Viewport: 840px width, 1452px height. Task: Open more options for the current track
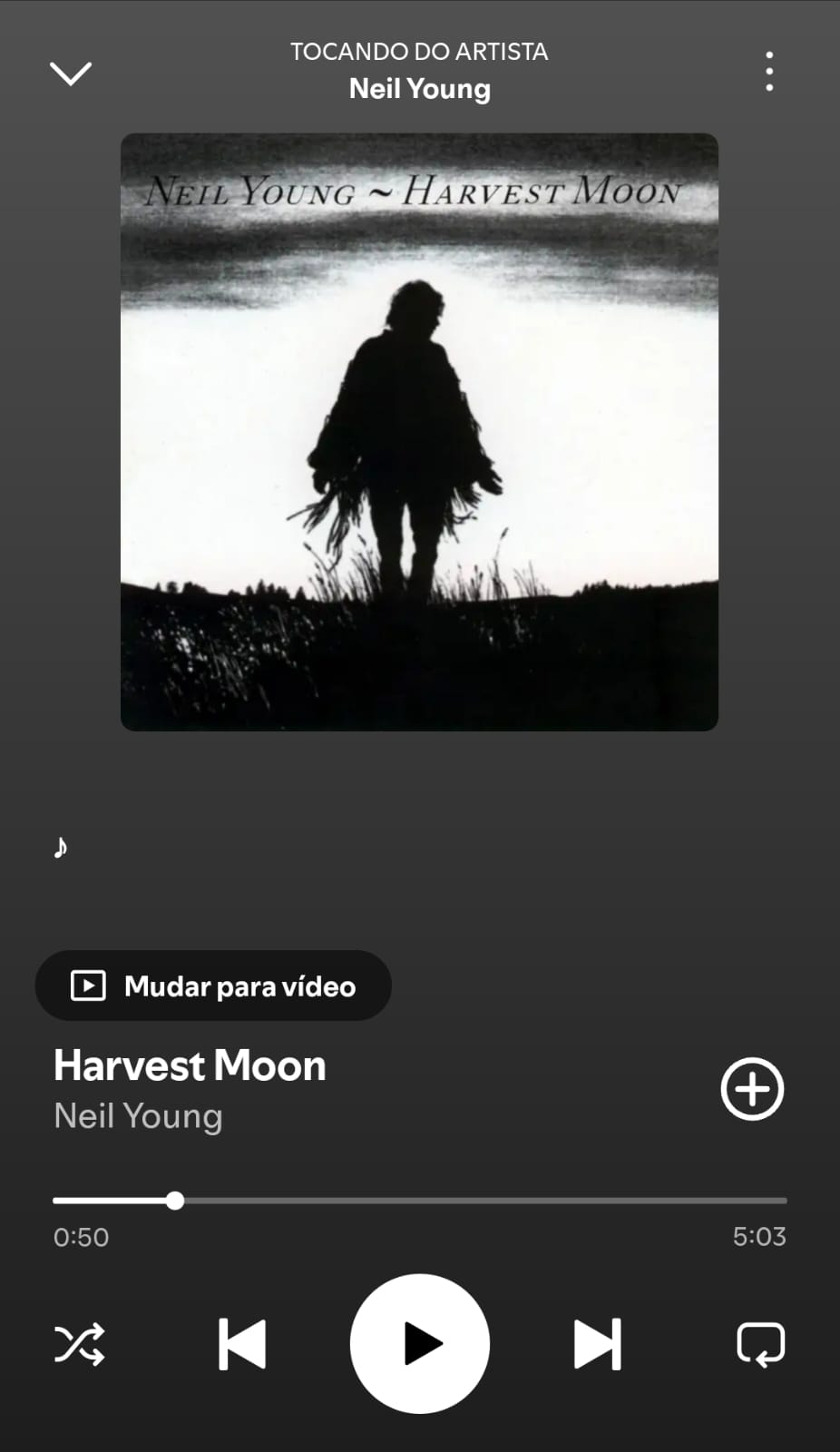coord(768,71)
